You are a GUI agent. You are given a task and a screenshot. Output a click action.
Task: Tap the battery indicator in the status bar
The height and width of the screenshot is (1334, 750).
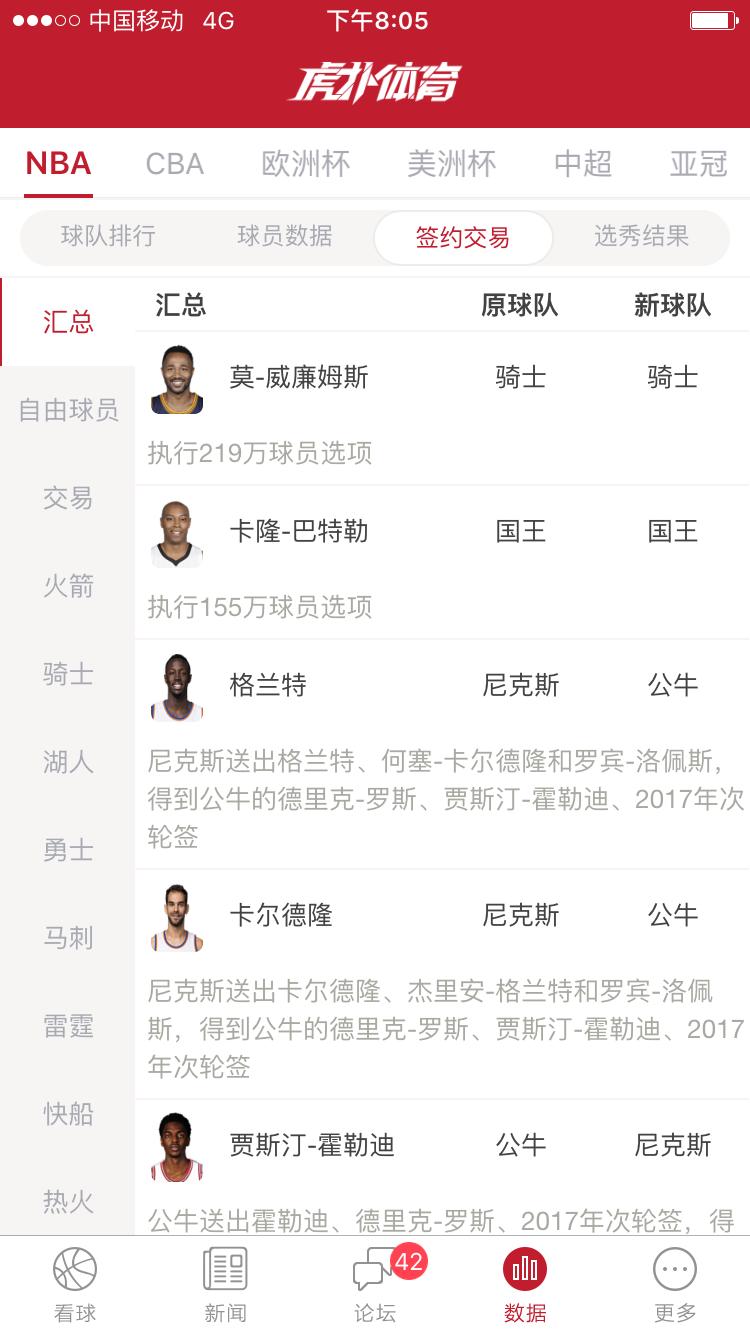click(712, 20)
